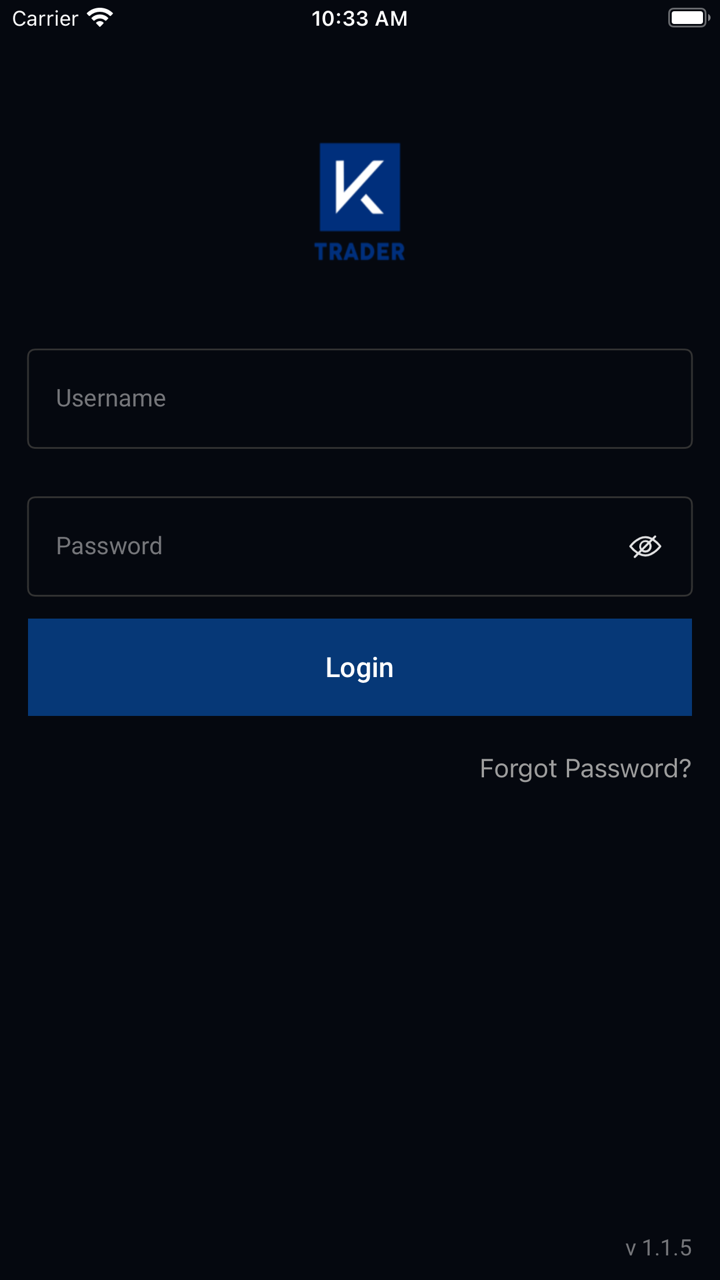Tap the clock showing 10:33 AM
Screen dimensions: 720x1280
point(360,17)
